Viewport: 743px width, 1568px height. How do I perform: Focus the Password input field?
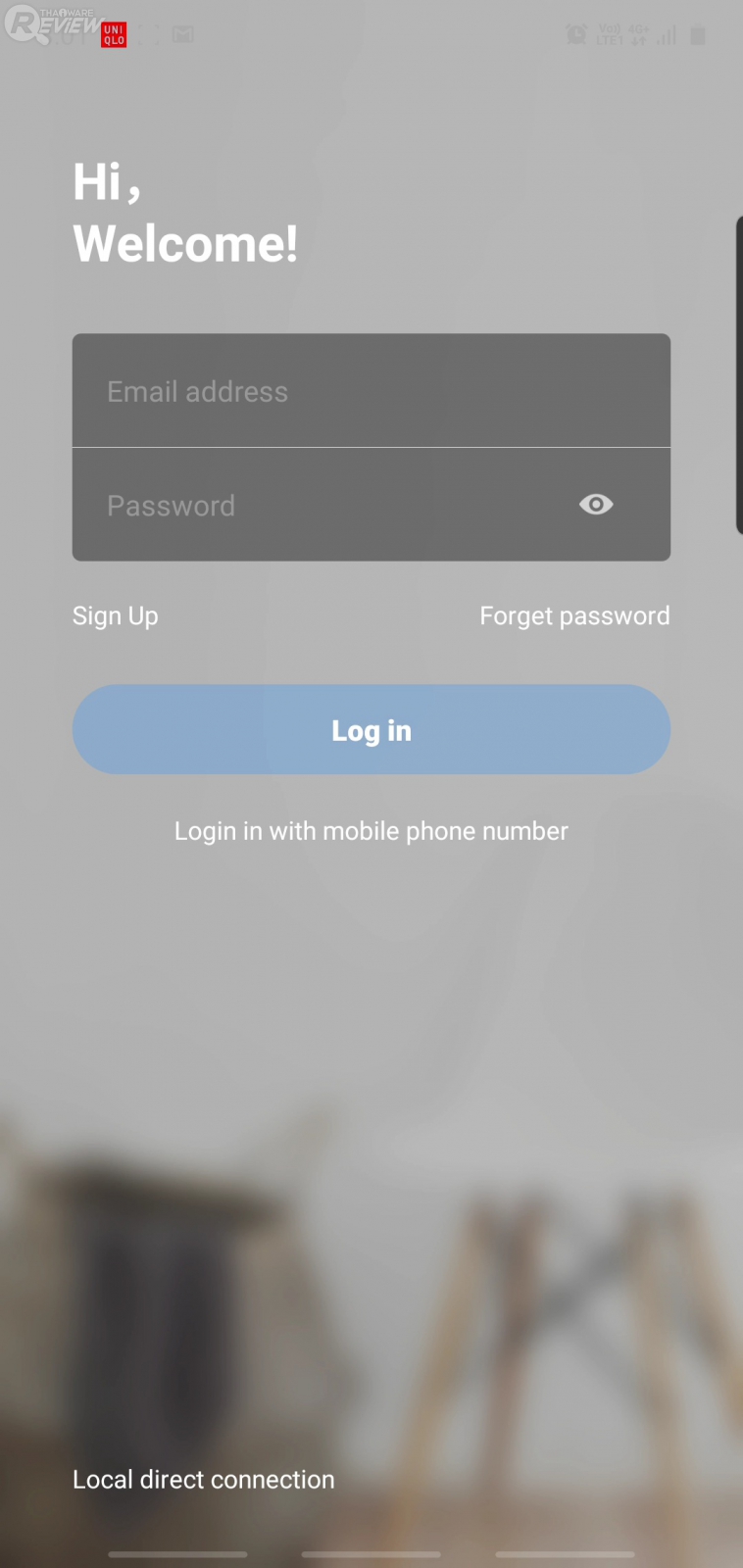323,506
